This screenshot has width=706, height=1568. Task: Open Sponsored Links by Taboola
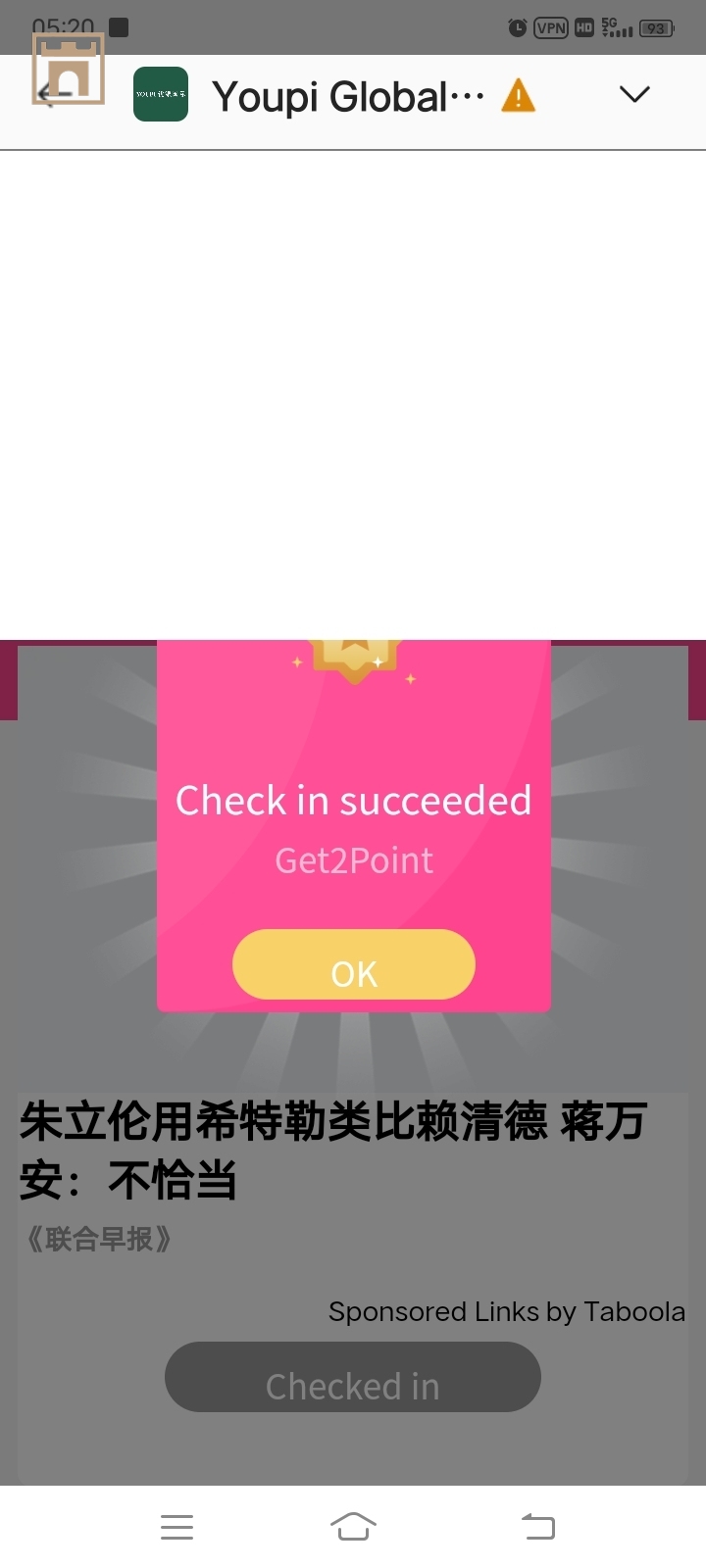[506, 1311]
